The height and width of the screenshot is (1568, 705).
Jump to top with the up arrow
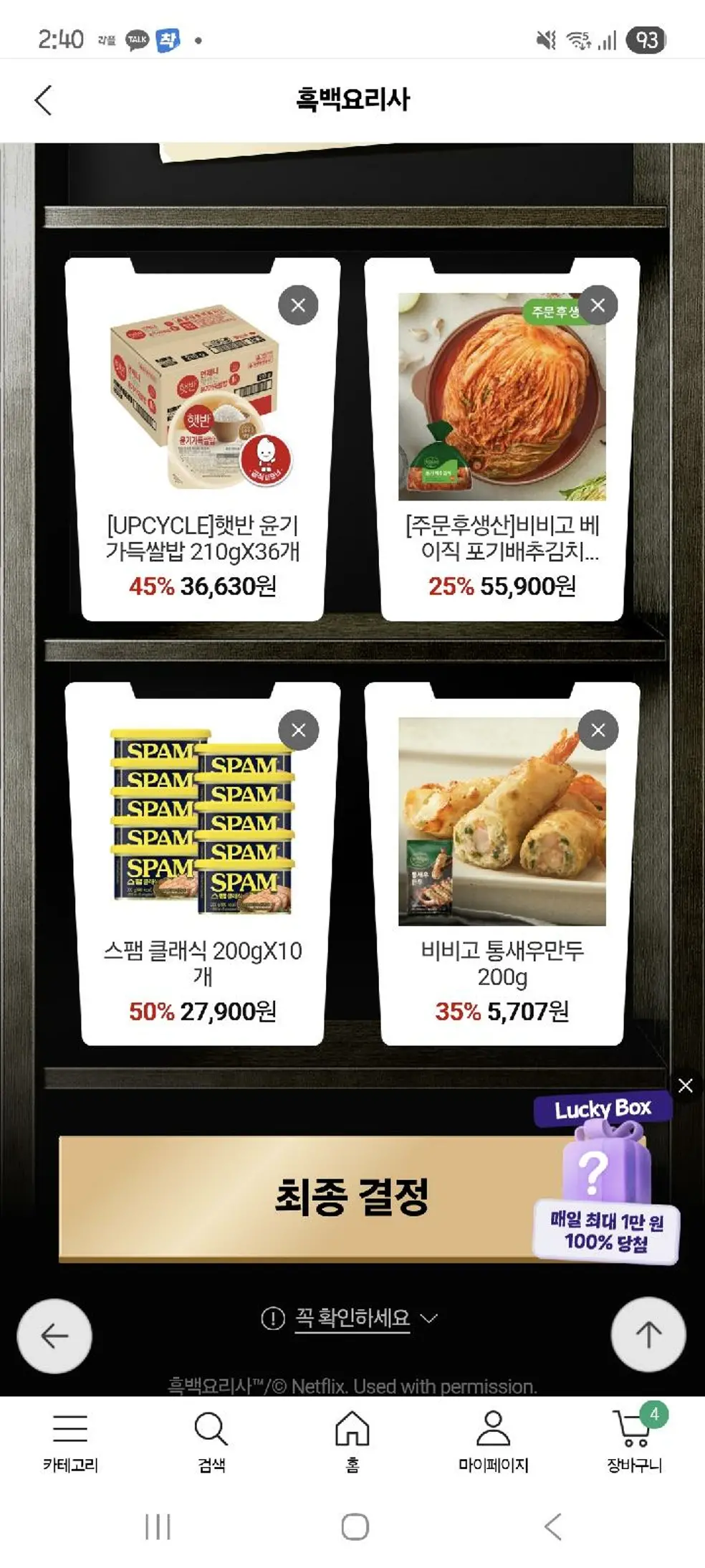point(648,1334)
